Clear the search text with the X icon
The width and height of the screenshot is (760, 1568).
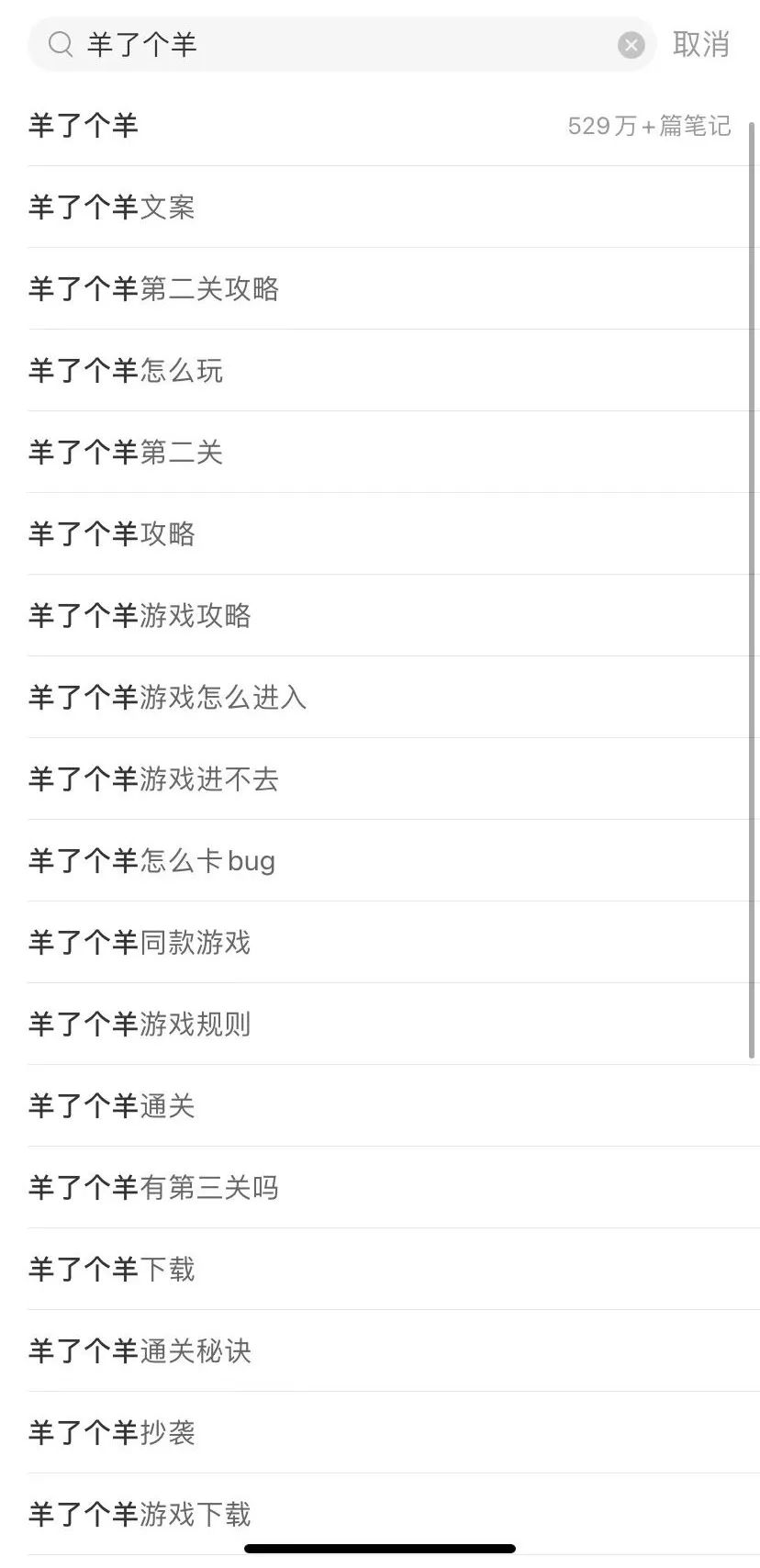tap(631, 44)
